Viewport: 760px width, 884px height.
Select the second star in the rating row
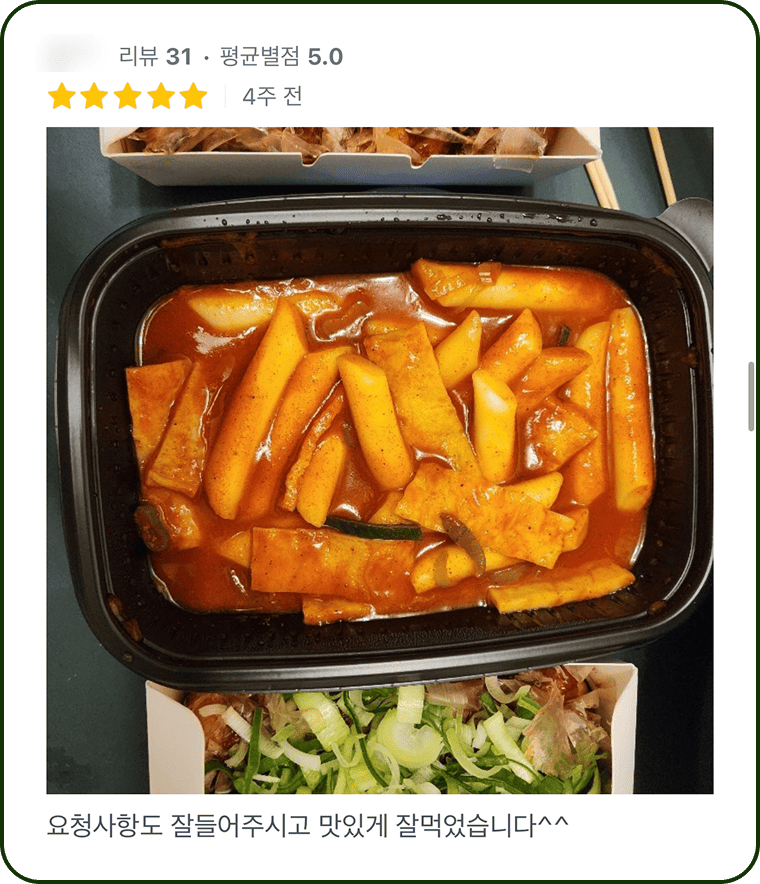click(92, 96)
